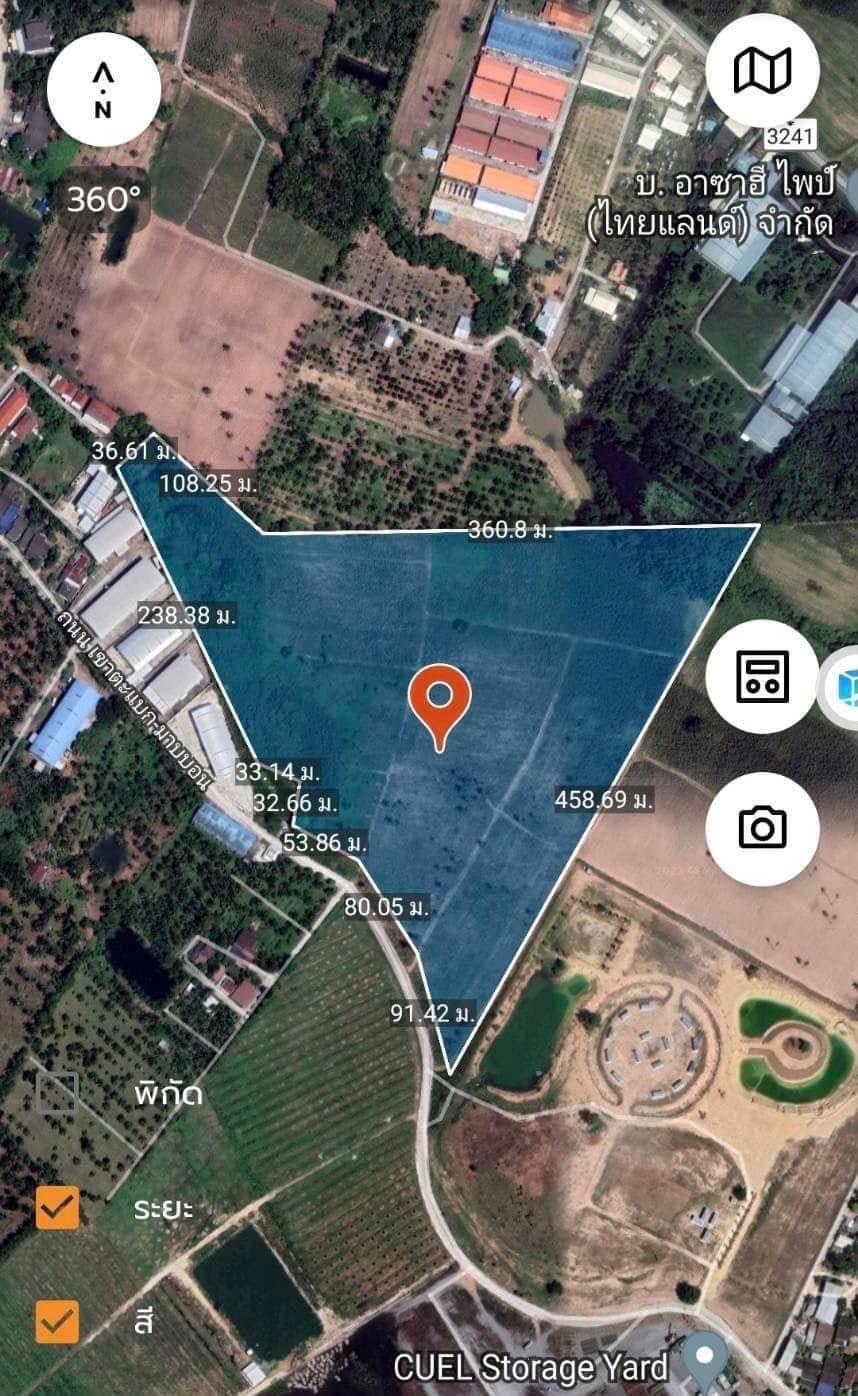The image size is (858, 1396).
Task: Open the 3D cube icon
Action: pyautogui.click(x=846, y=688)
